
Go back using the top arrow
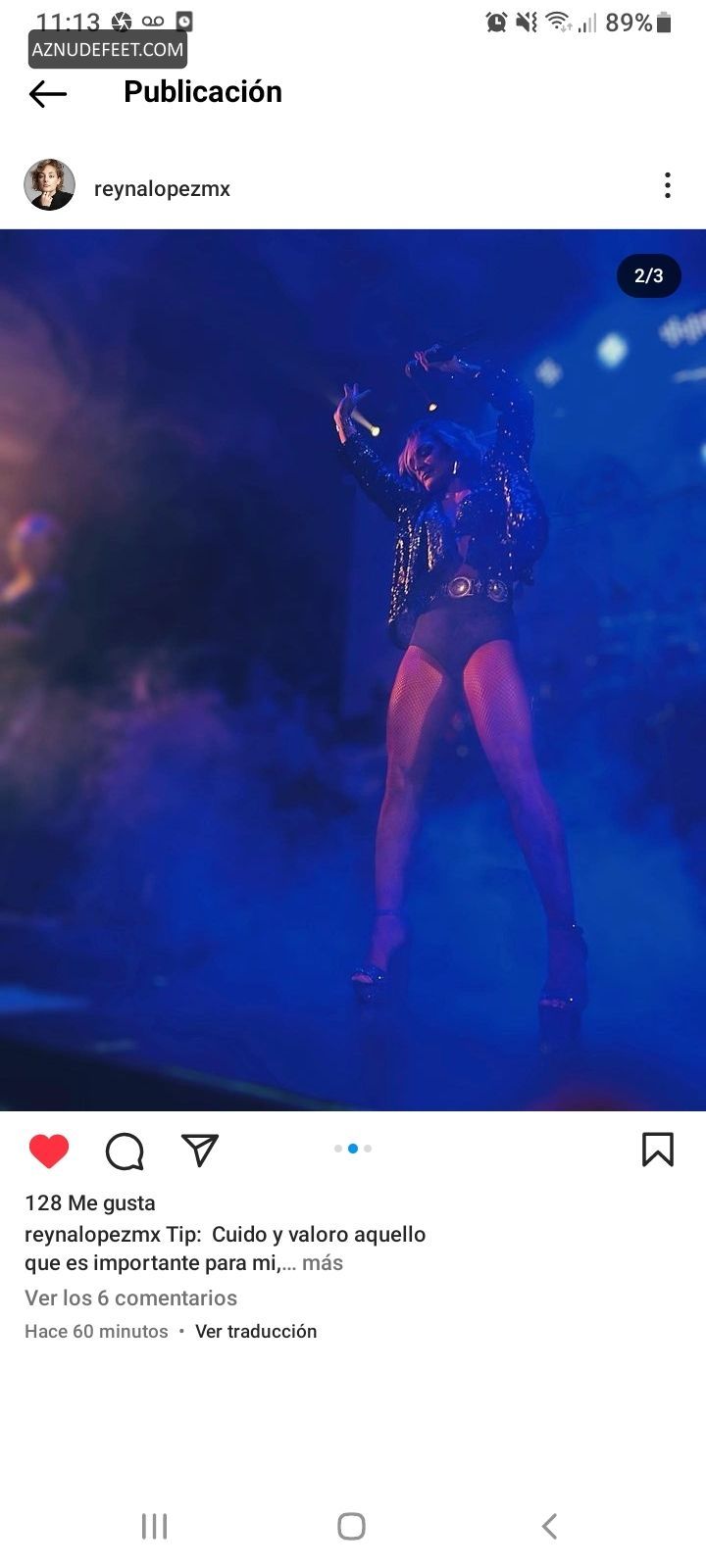(48, 94)
